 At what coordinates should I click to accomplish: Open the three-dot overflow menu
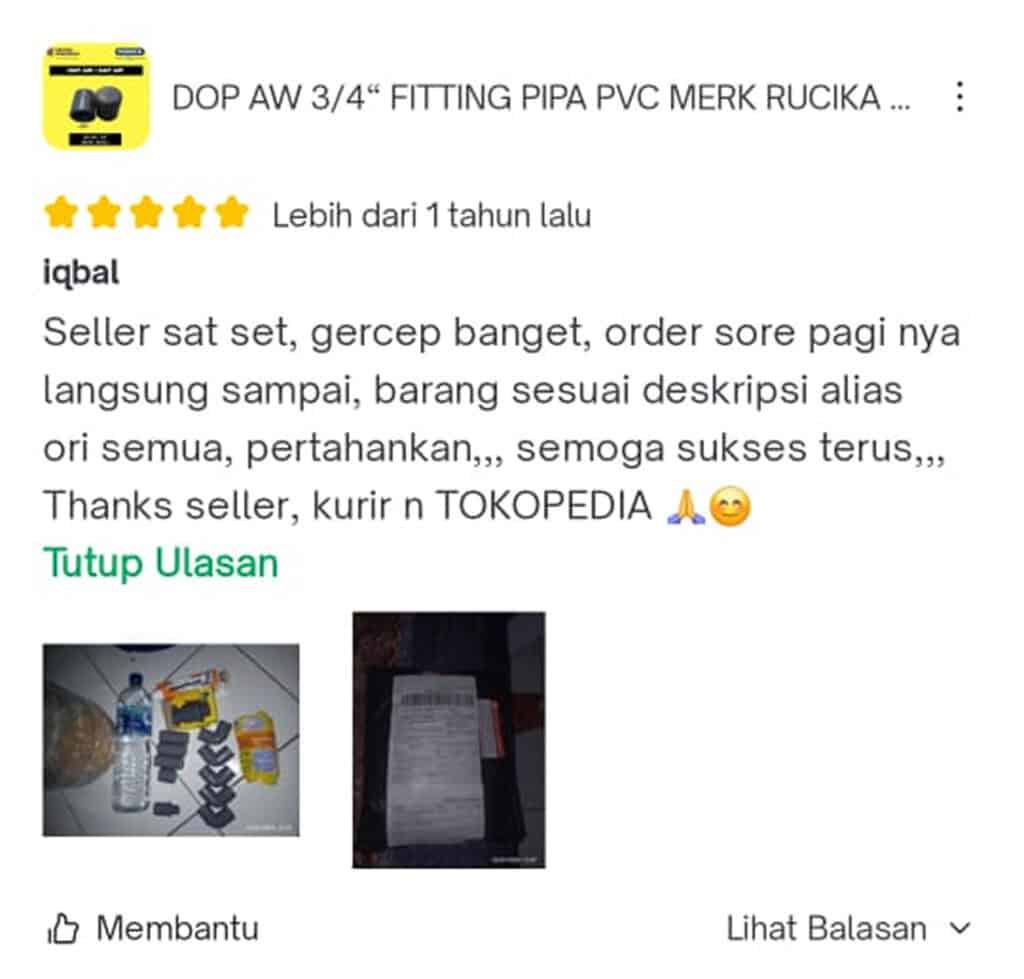pos(958,97)
